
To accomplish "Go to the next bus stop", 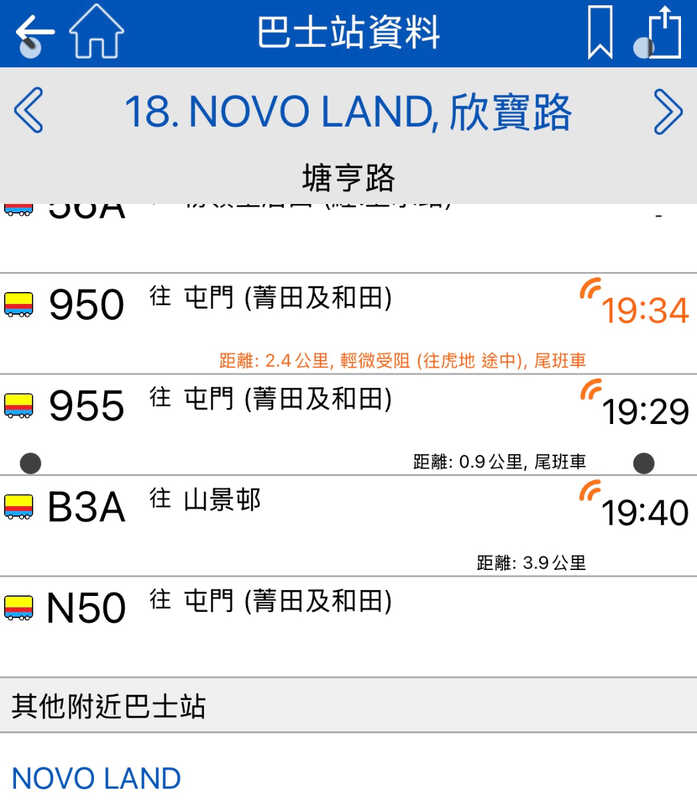I will tap(667, 111).
